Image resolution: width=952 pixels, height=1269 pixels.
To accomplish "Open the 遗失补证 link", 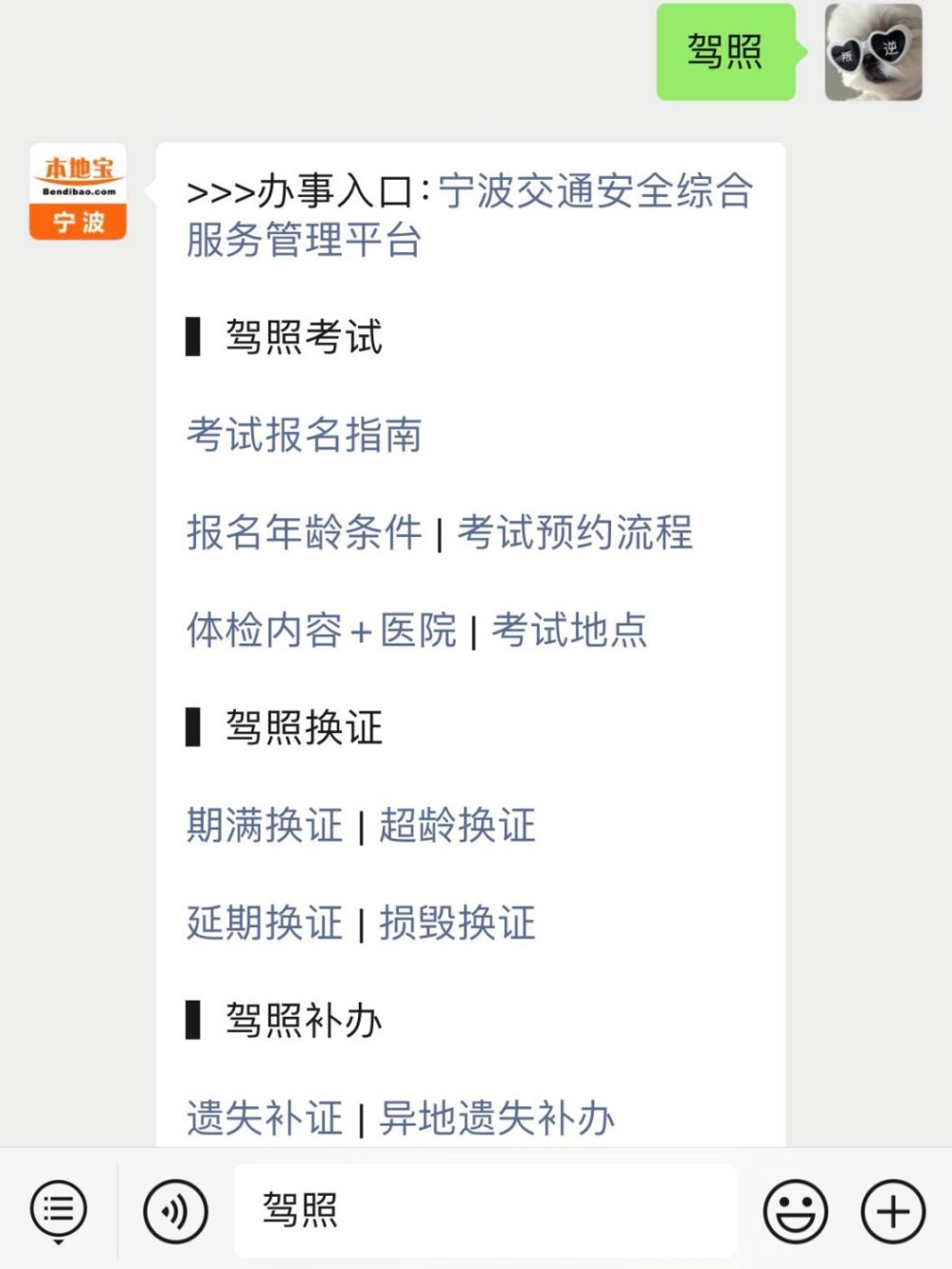I will click(264, 1118).
